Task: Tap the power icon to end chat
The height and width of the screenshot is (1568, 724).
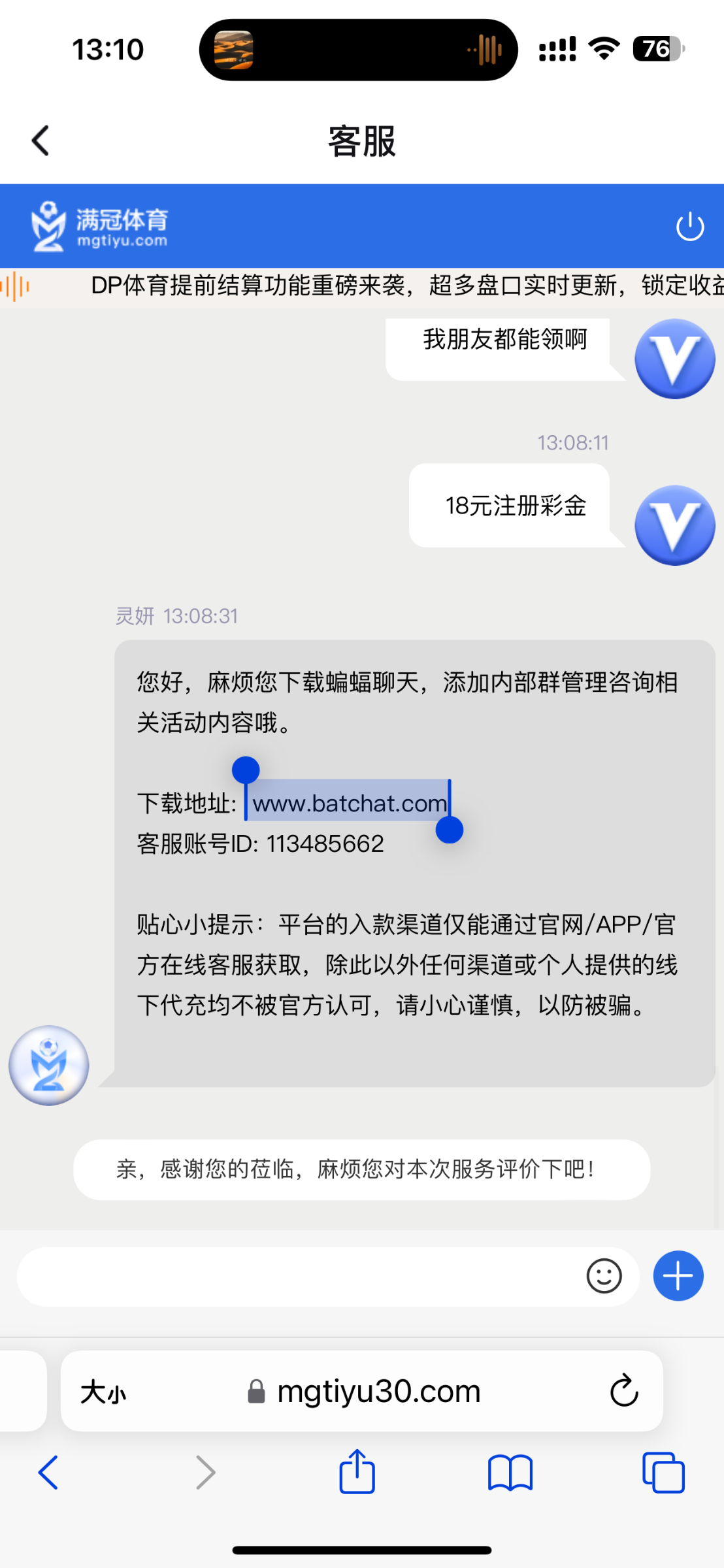Action: 689,227
